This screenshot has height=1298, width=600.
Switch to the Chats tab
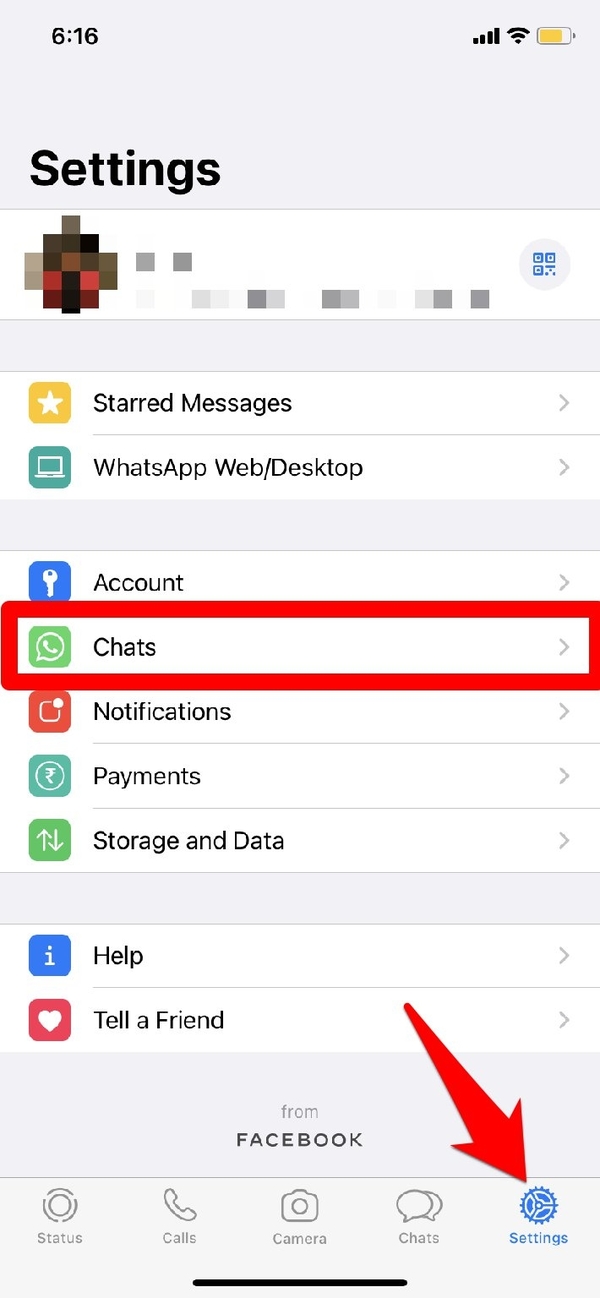tap(419, 1217)
